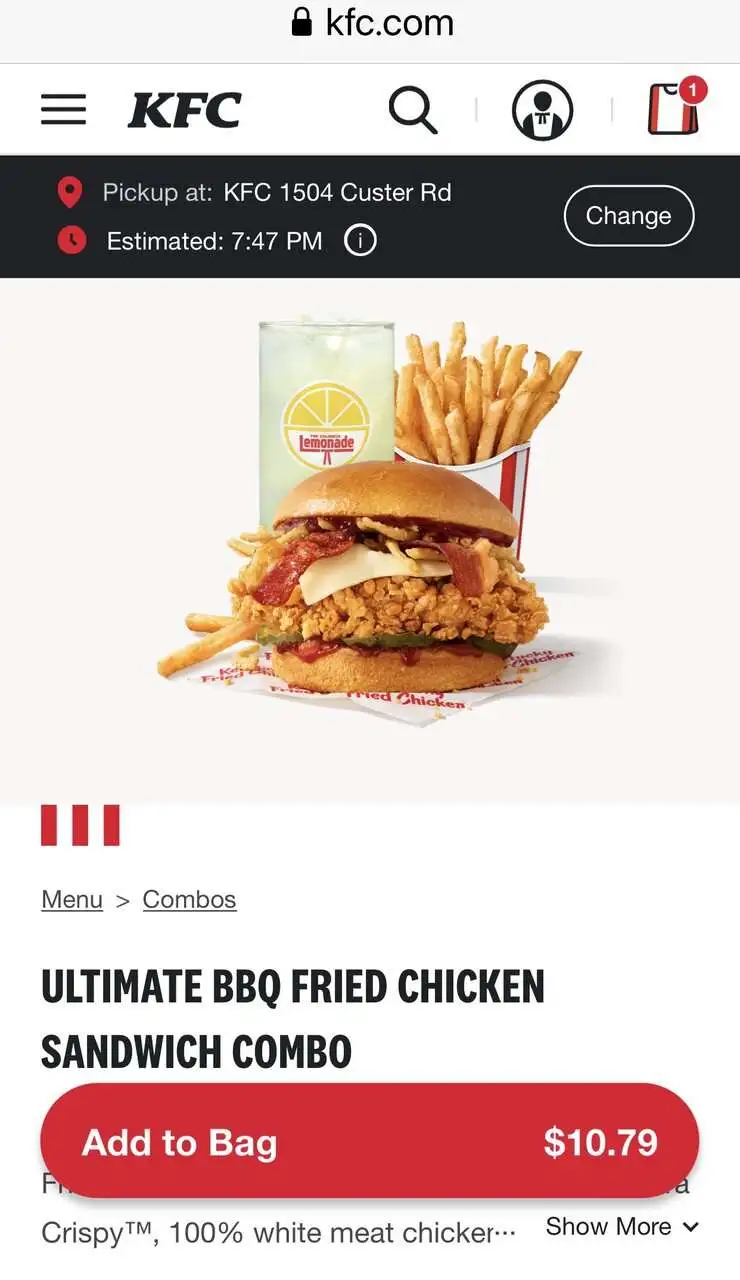
Task: Go to KFC home via logo
Action: [x=185, y=110]
